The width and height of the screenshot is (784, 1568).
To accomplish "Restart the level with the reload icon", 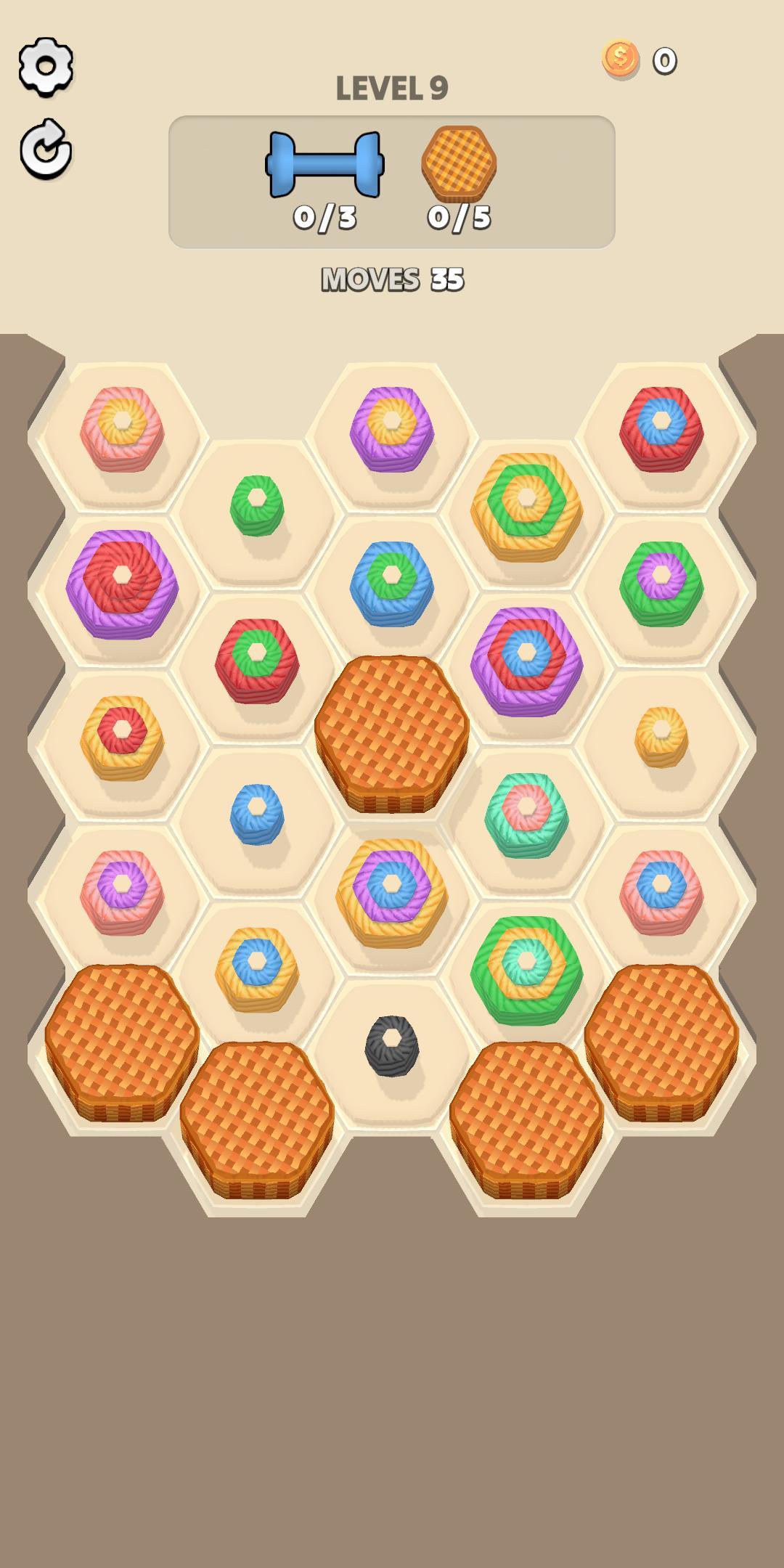I will point(46,150).
